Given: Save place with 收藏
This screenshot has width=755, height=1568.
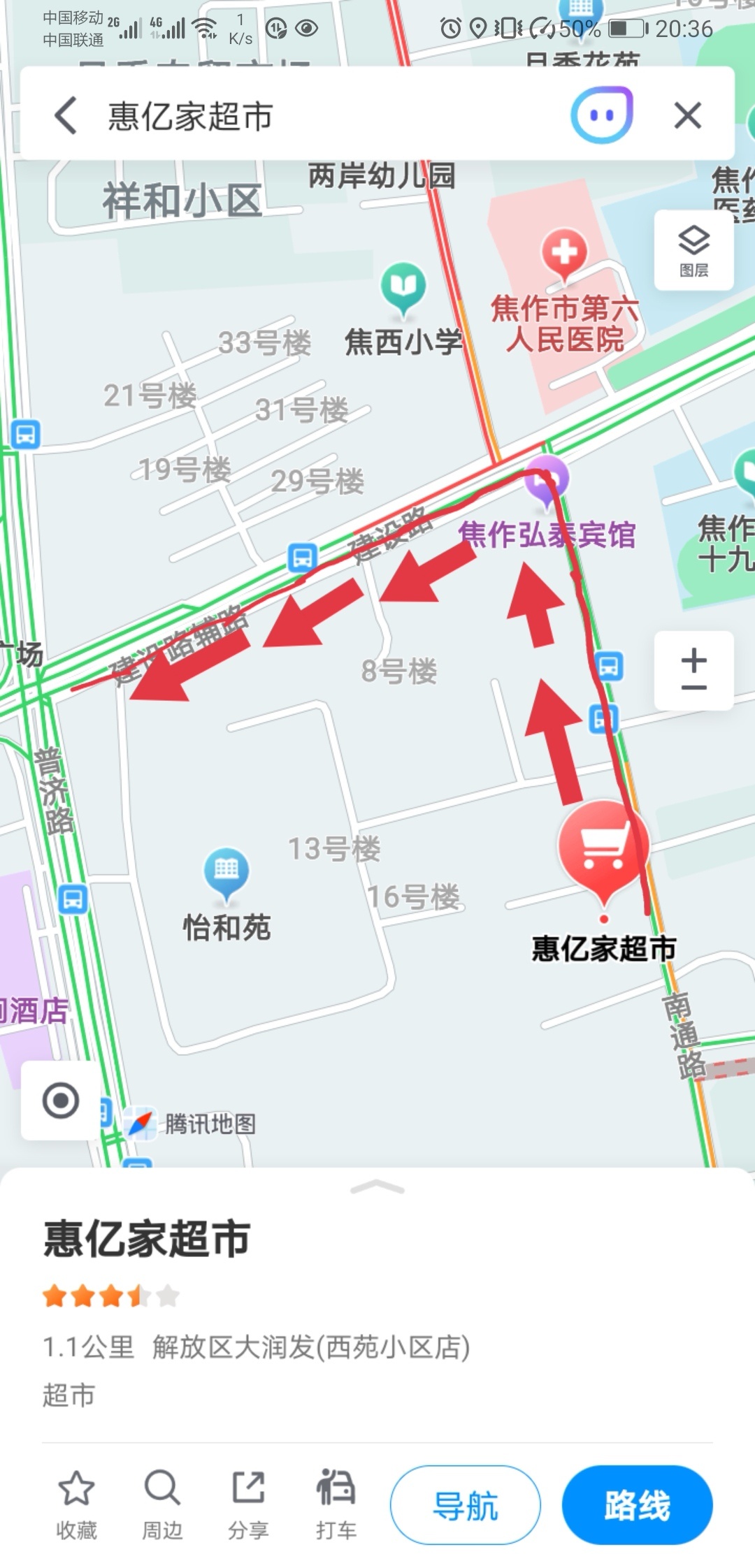Looking at the screenshot, I should click(76, 1504).
